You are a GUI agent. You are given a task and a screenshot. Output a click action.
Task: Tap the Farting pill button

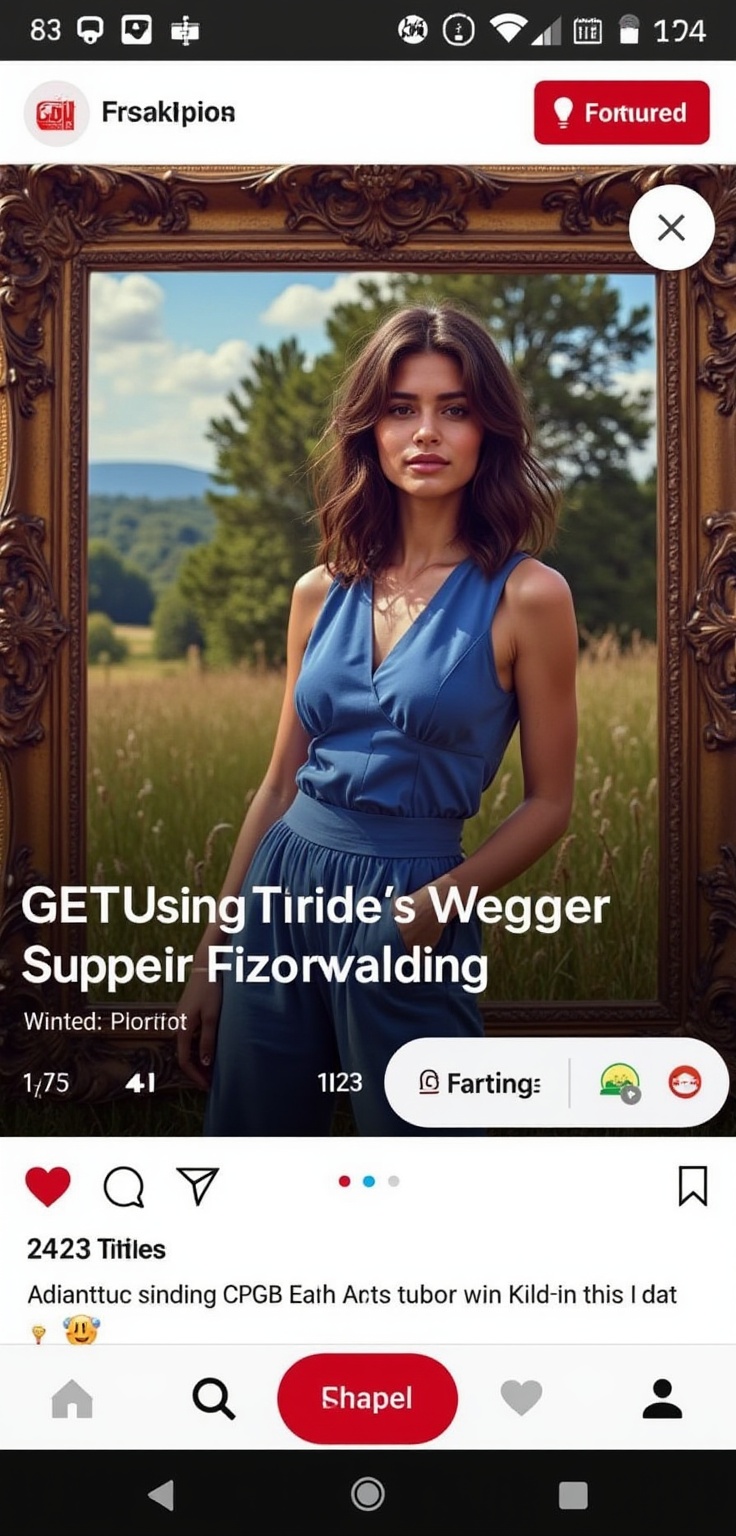tap(480, 1083)
